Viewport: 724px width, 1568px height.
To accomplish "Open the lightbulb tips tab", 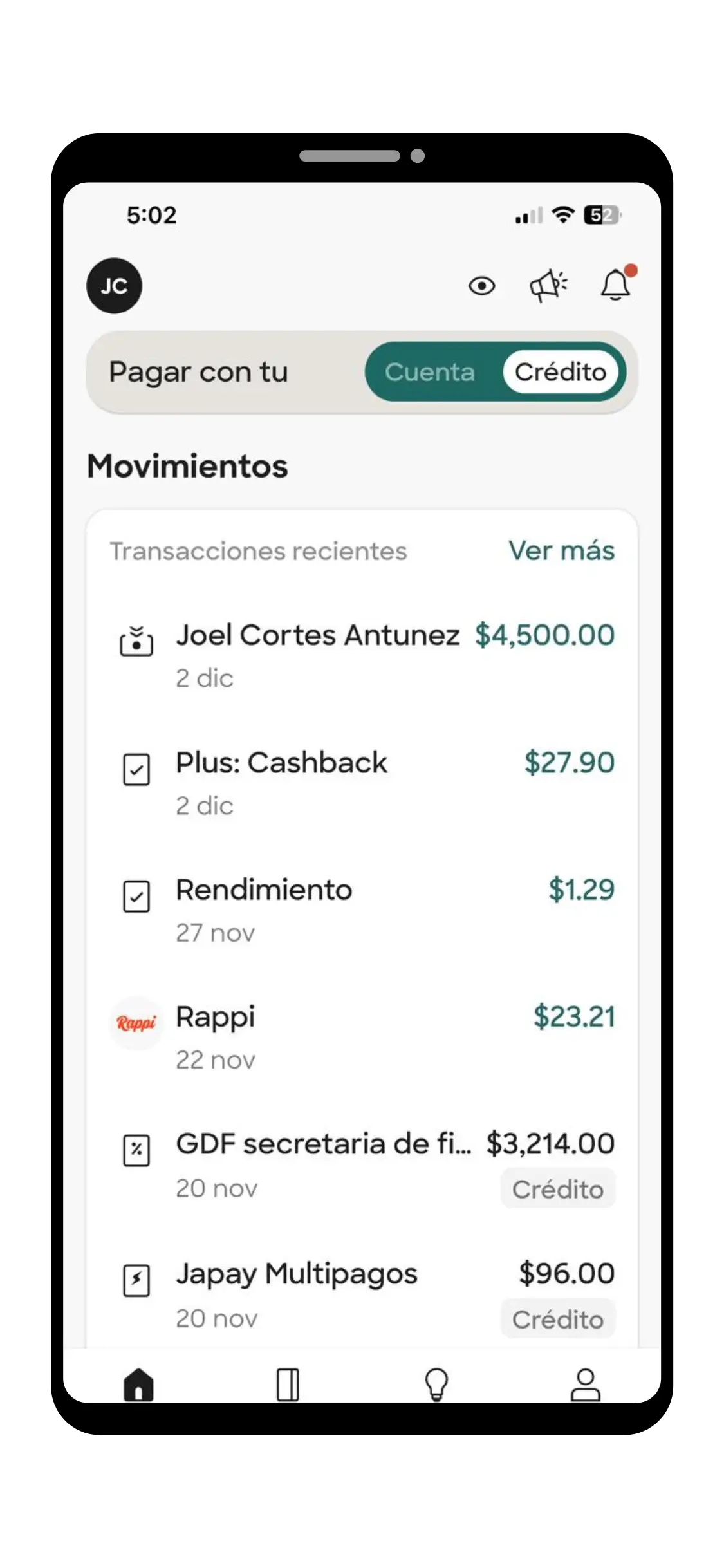I will pos(436,1384).
